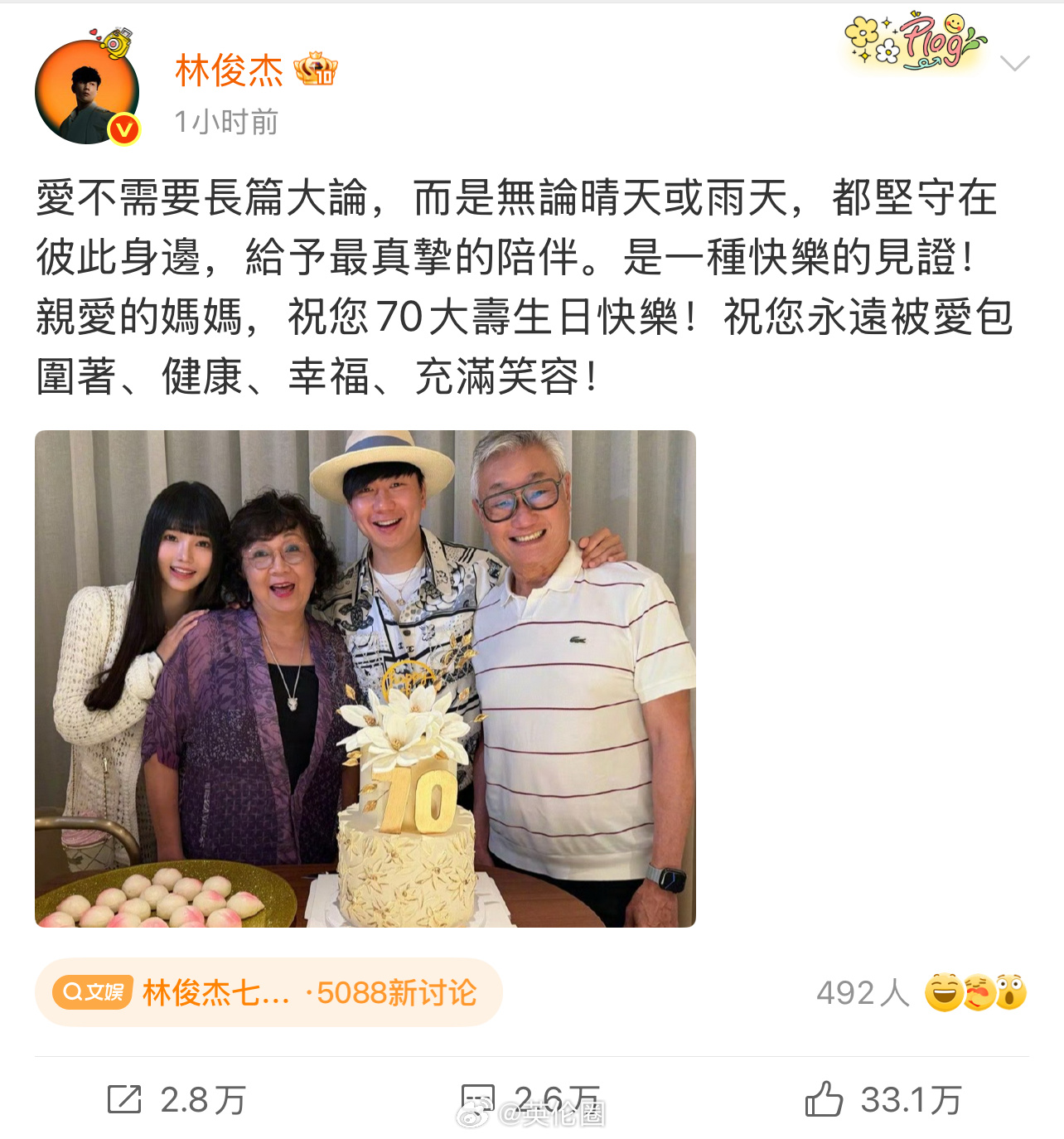Open 林俊杰's profile avatar
1064x1139 pixels.
87,92
